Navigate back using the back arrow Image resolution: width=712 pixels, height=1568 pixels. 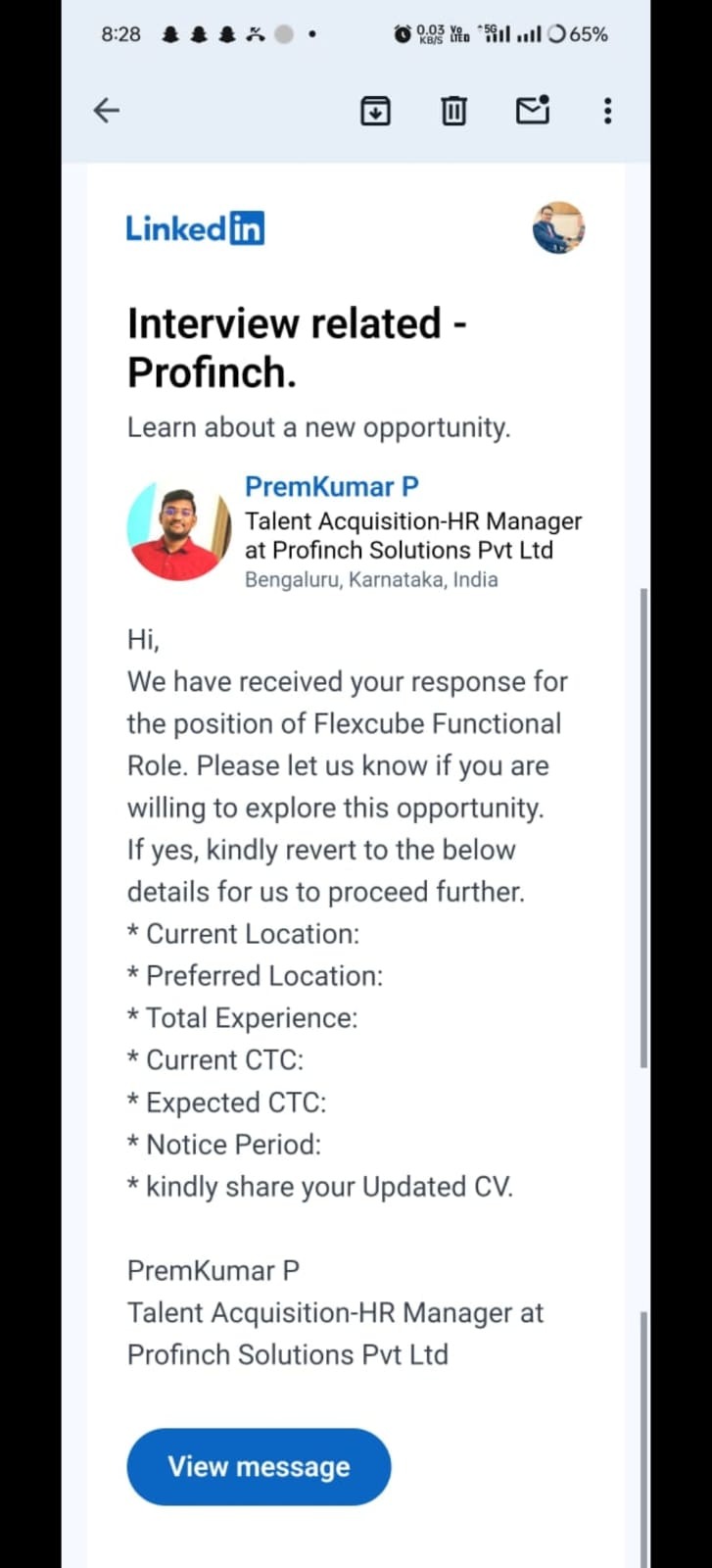coord(106,111)
